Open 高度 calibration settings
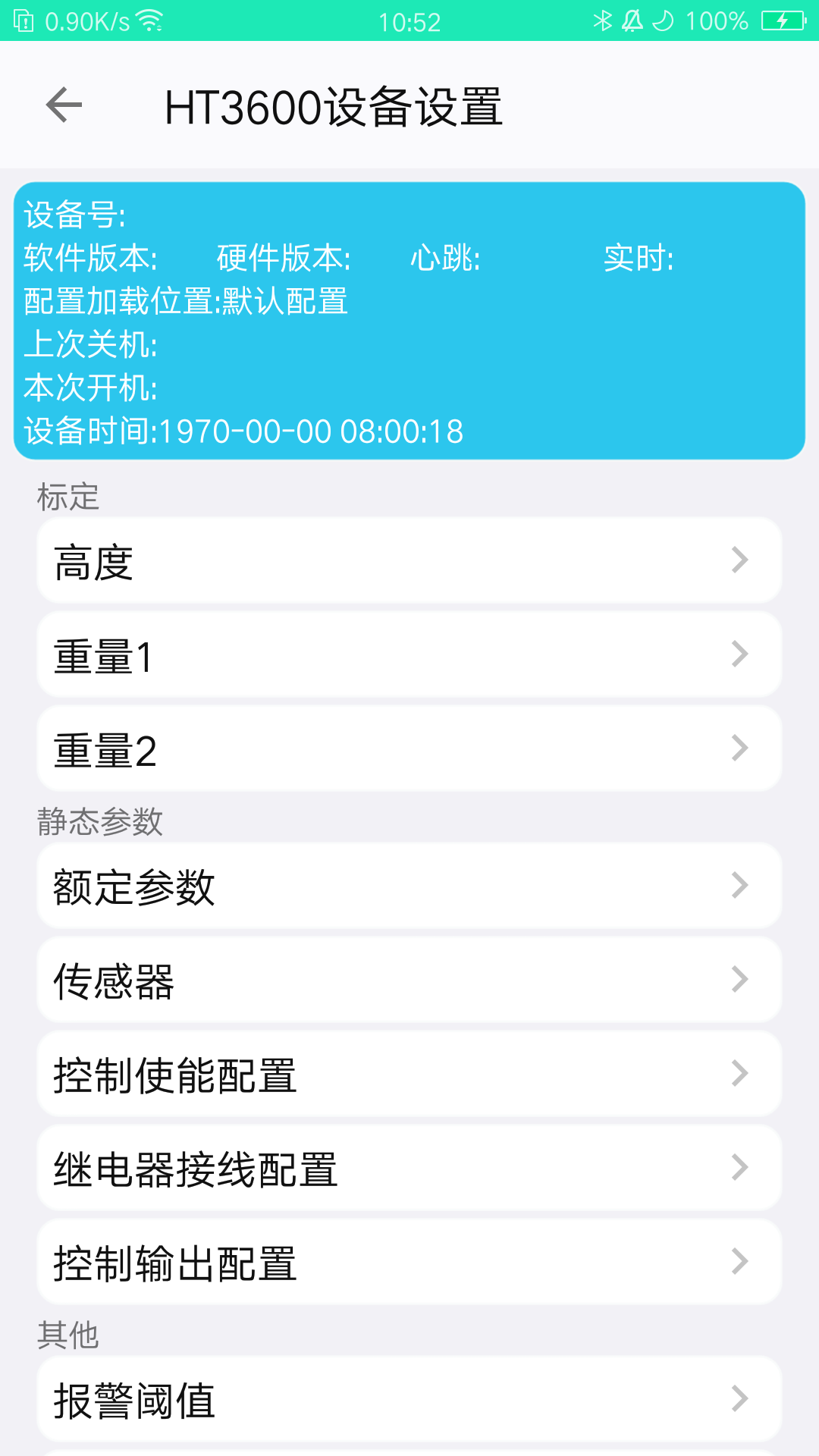Image resolution: width=819 pixels, height=1456 pixels. 409,560
